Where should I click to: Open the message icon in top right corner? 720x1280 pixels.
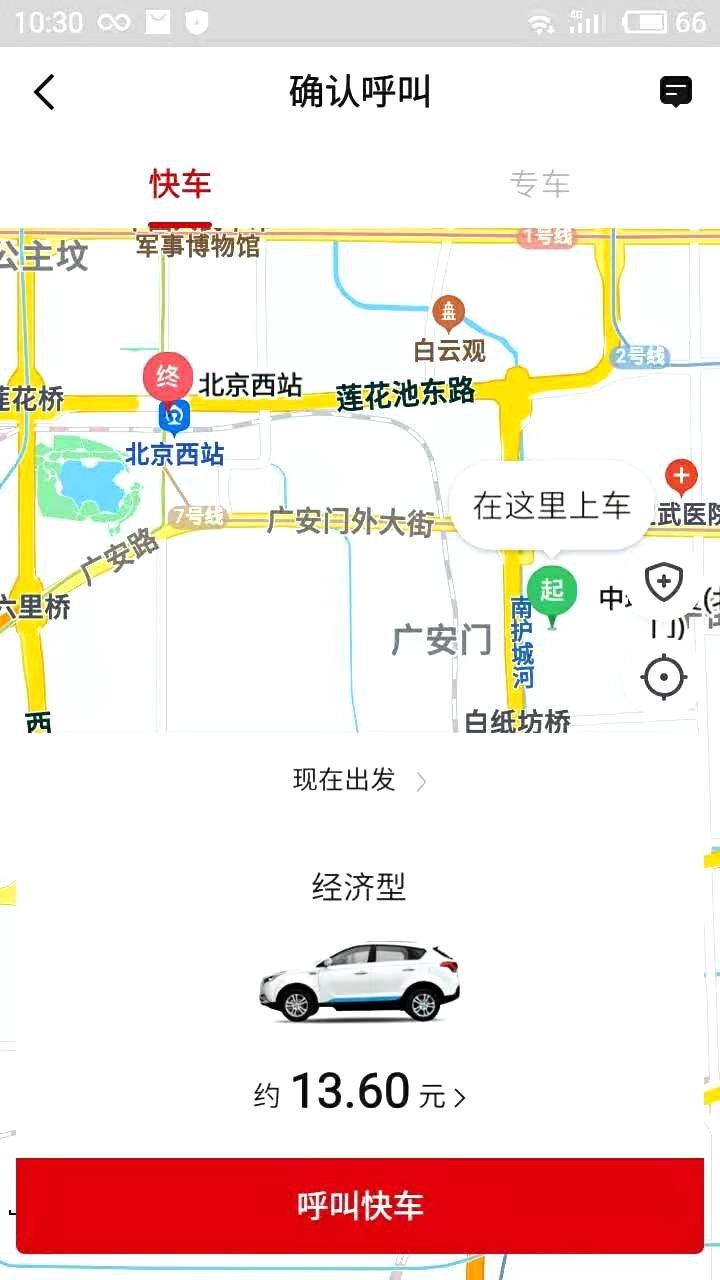676,91
